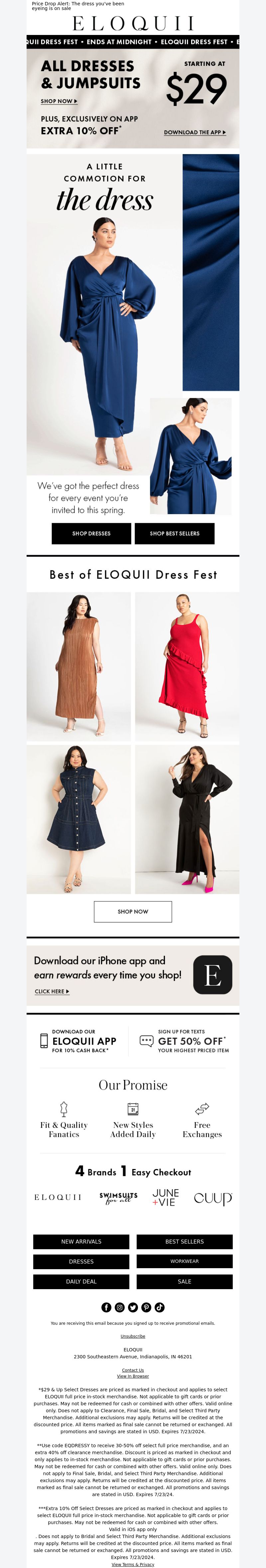Tap the Shop Dresses button
This screenshot has width=266, height=1568.
coord(91,533)
